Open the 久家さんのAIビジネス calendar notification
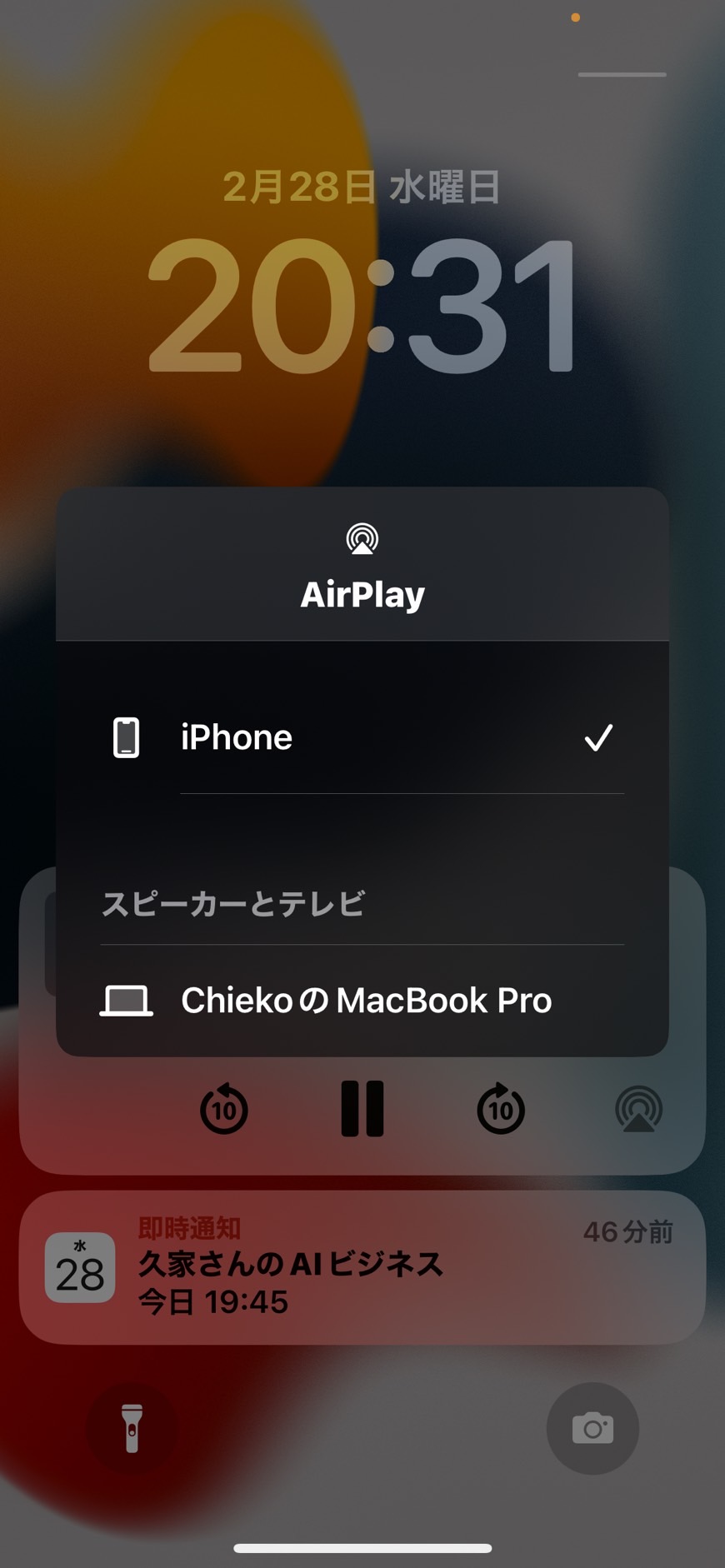The image size is (725, 1568). tap(362, 1266)
